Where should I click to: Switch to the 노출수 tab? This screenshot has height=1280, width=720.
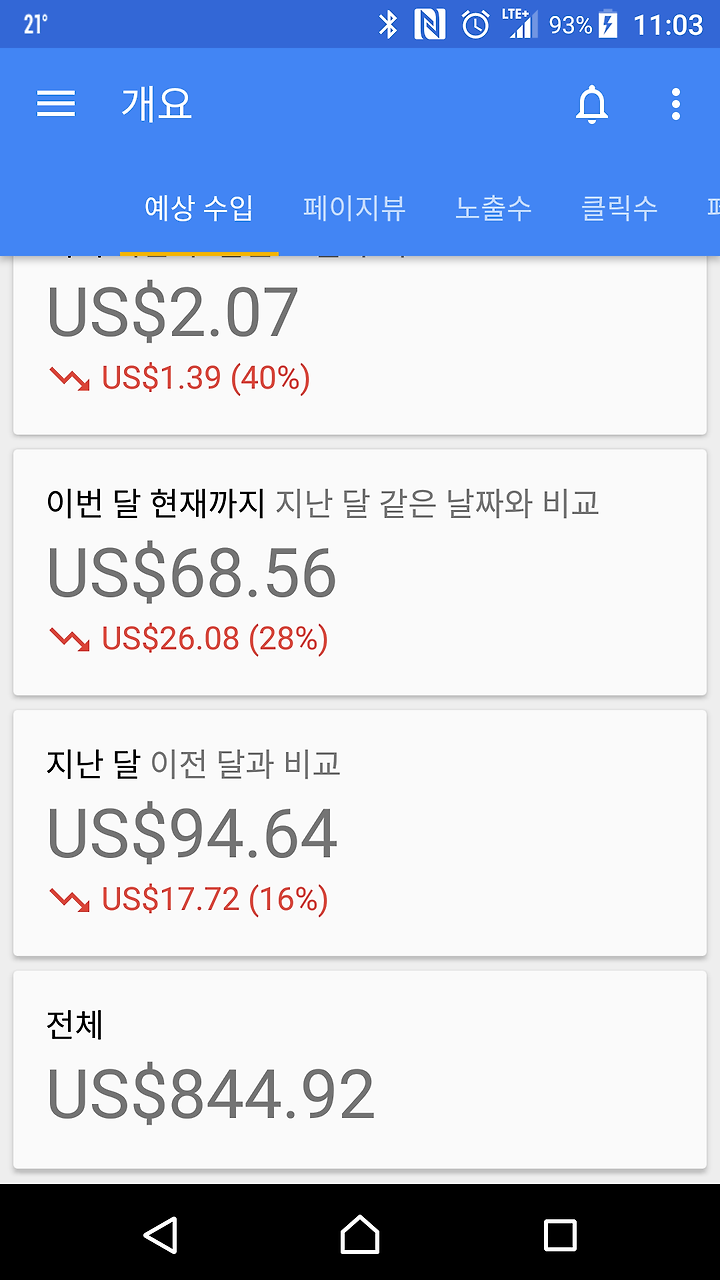pyautogui.click(x=493, y=208)
